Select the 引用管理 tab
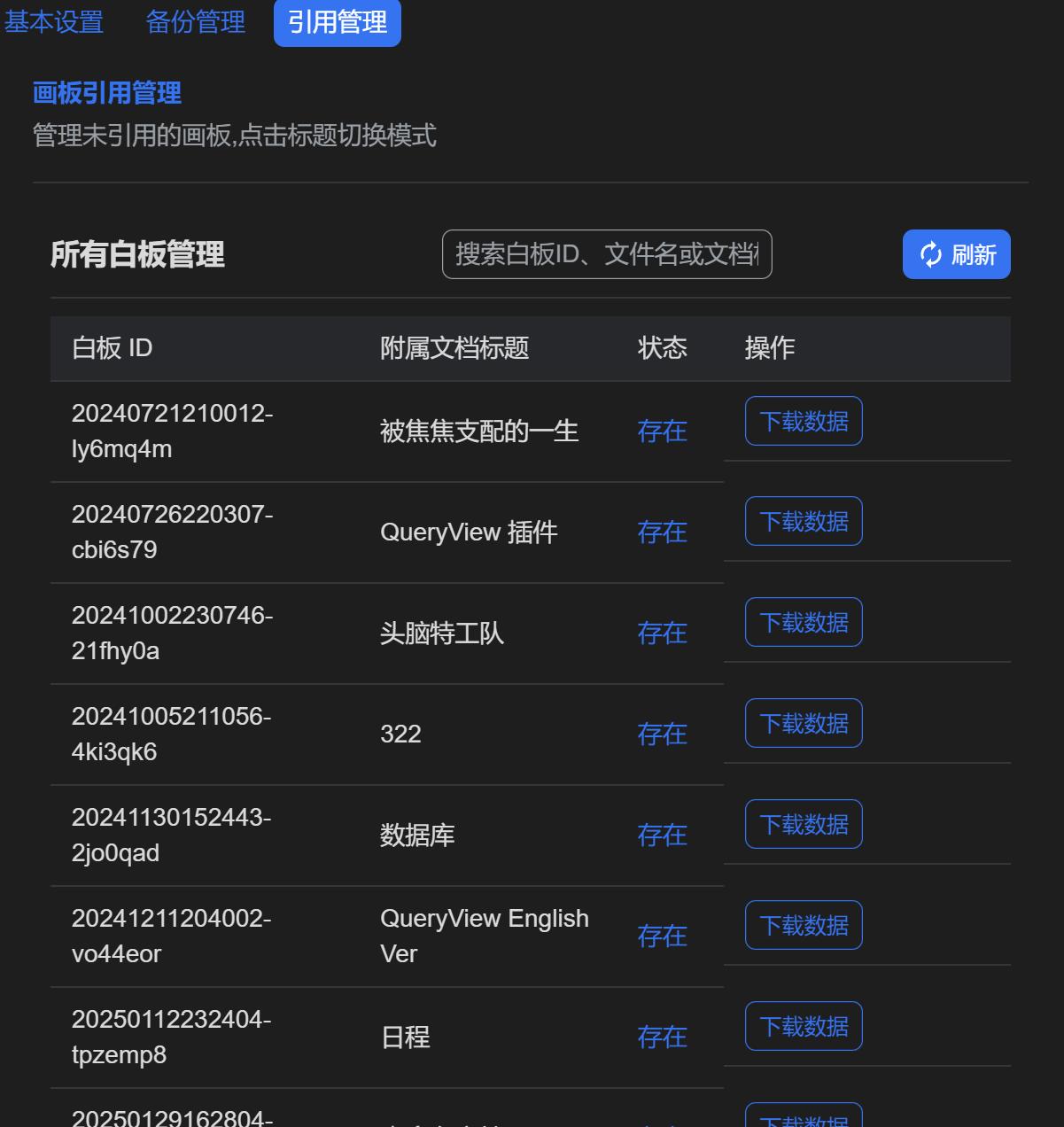 (338, 22)
